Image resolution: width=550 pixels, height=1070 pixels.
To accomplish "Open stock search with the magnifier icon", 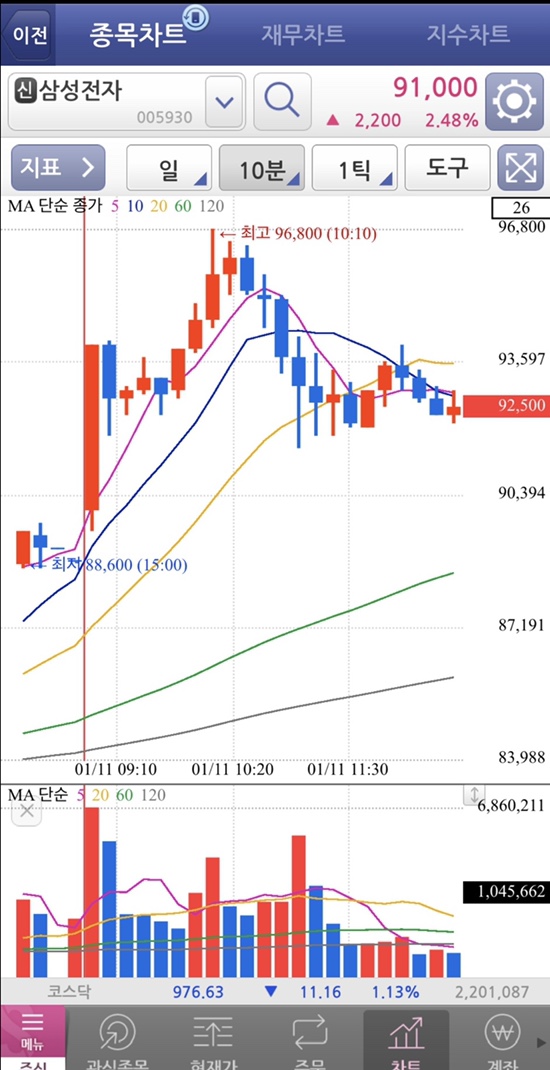I will (x=283, y=102).
